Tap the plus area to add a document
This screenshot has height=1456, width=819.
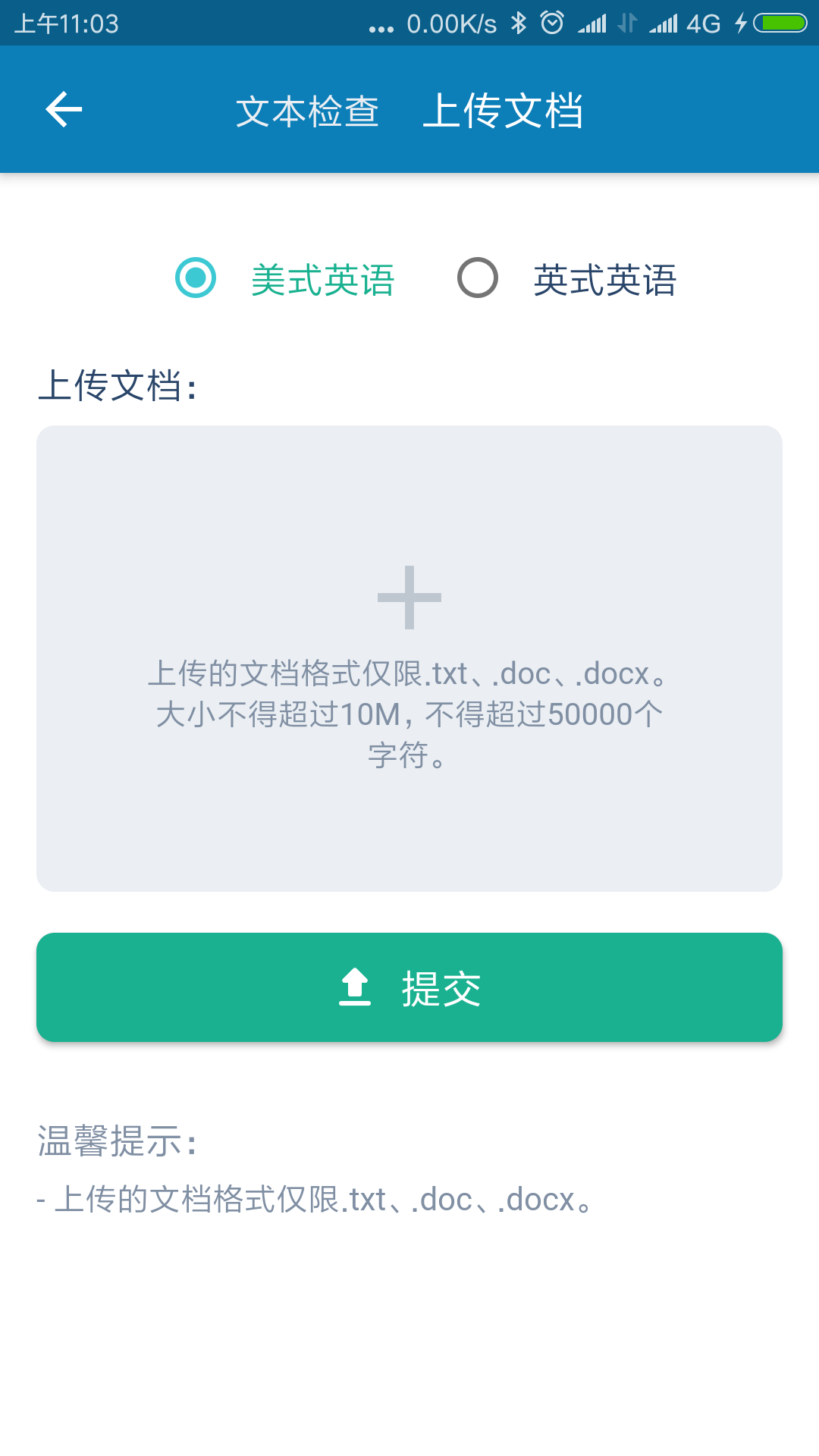coord(409,598)
